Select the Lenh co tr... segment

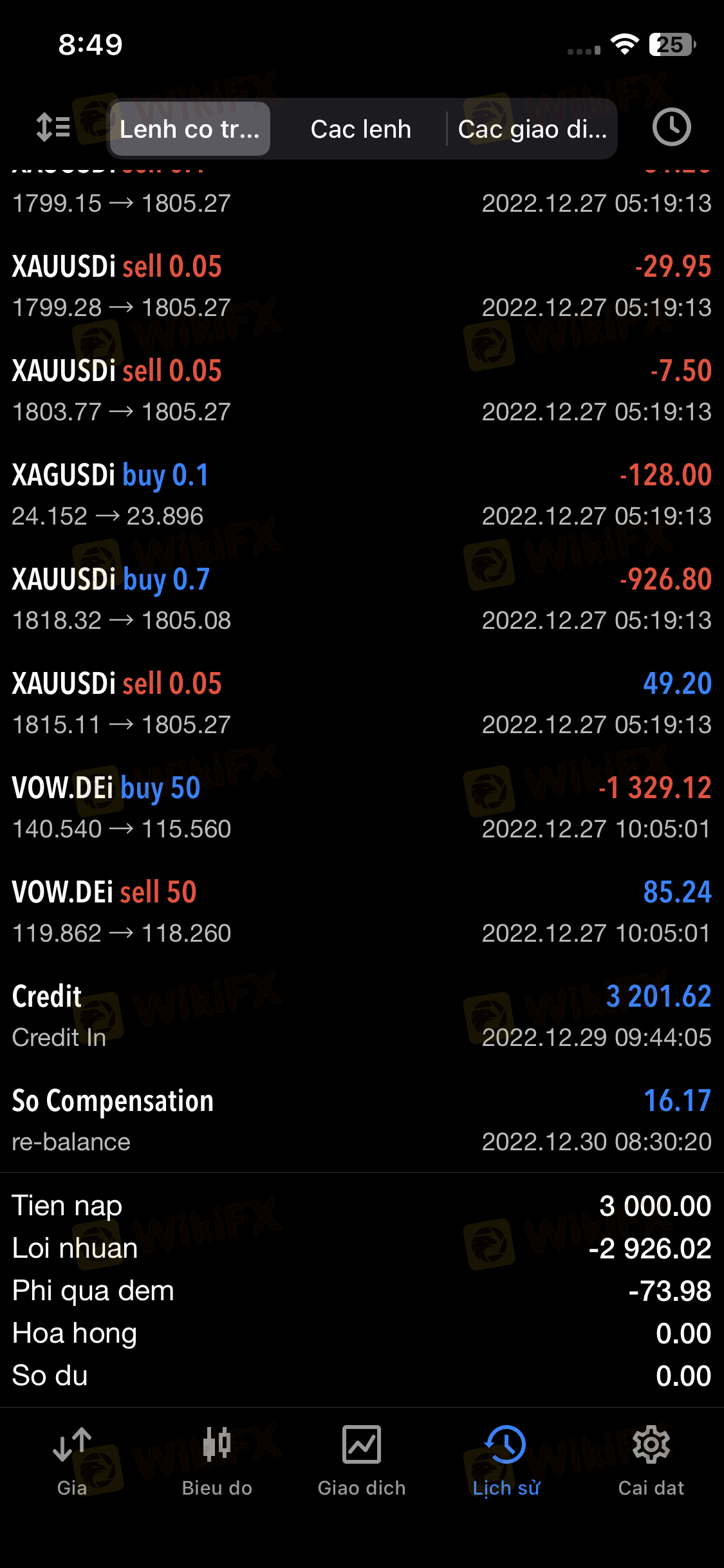[x=190, y=129]
